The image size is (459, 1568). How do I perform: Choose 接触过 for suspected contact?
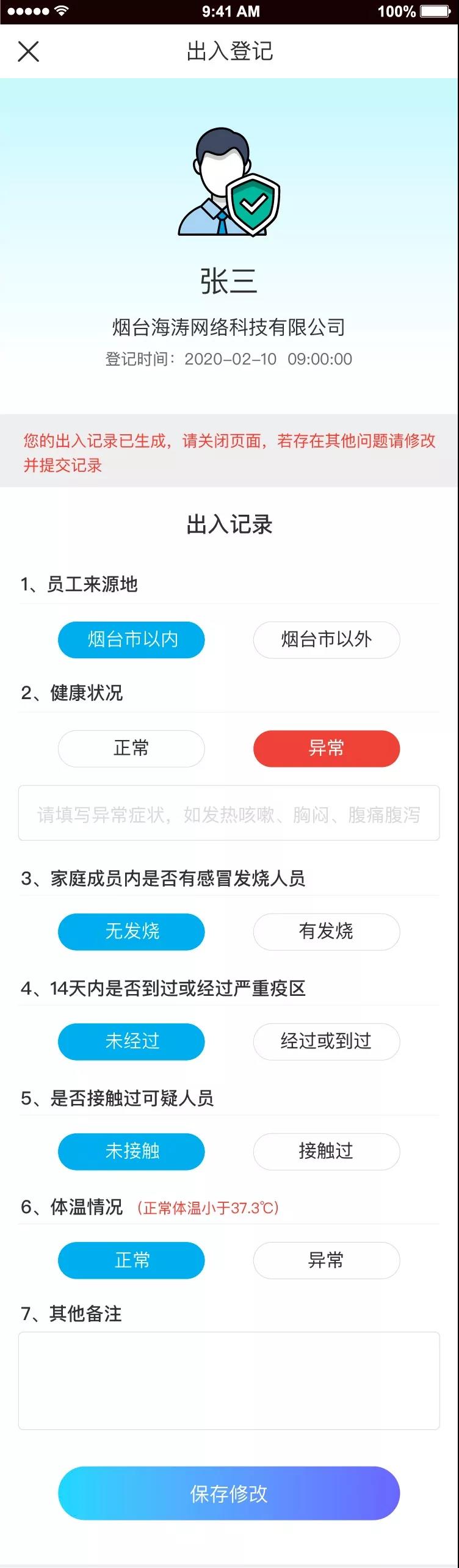pyautogui.click(x=327, y=1152)
